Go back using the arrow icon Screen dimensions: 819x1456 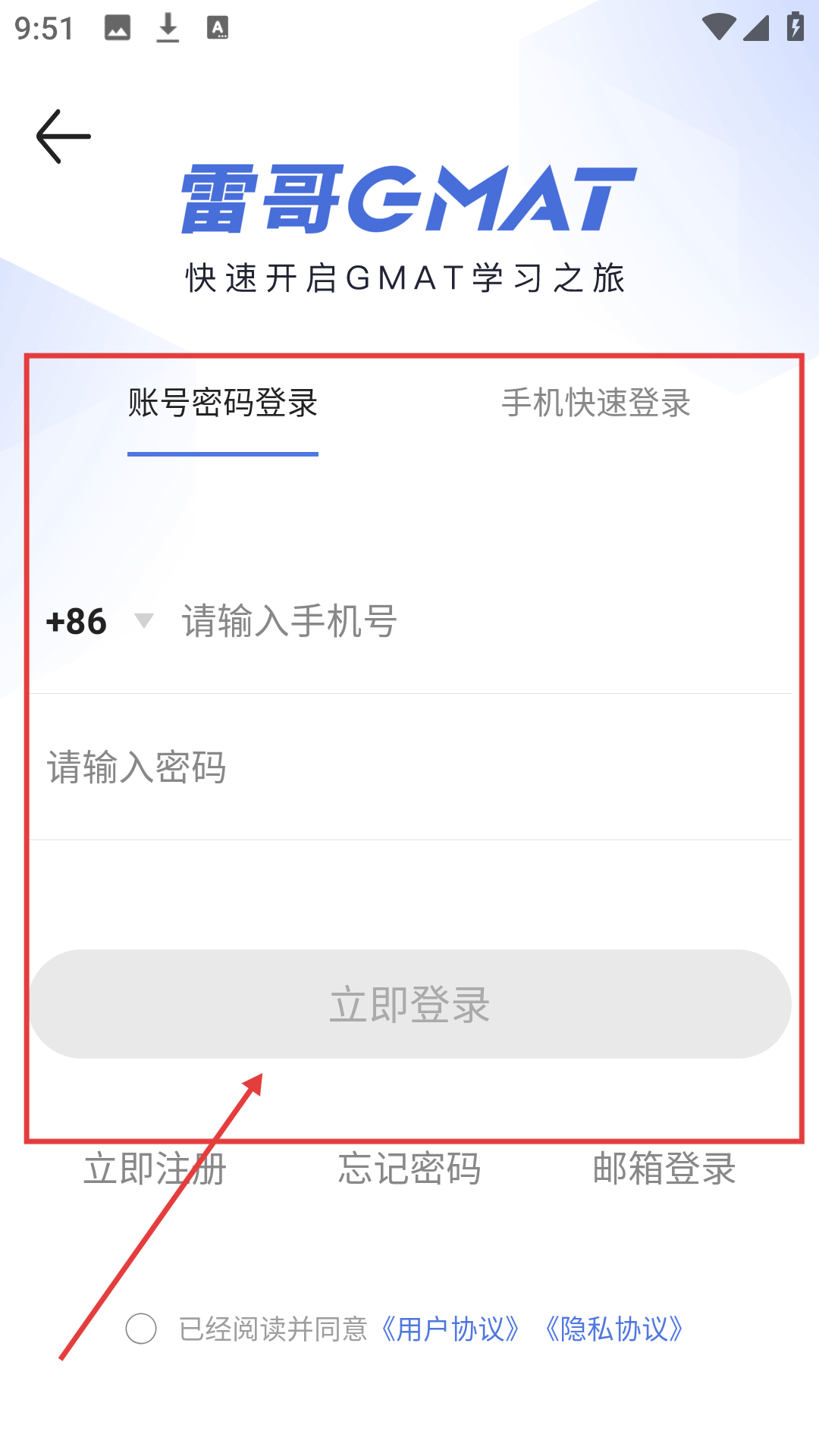[x=64, y=136]
